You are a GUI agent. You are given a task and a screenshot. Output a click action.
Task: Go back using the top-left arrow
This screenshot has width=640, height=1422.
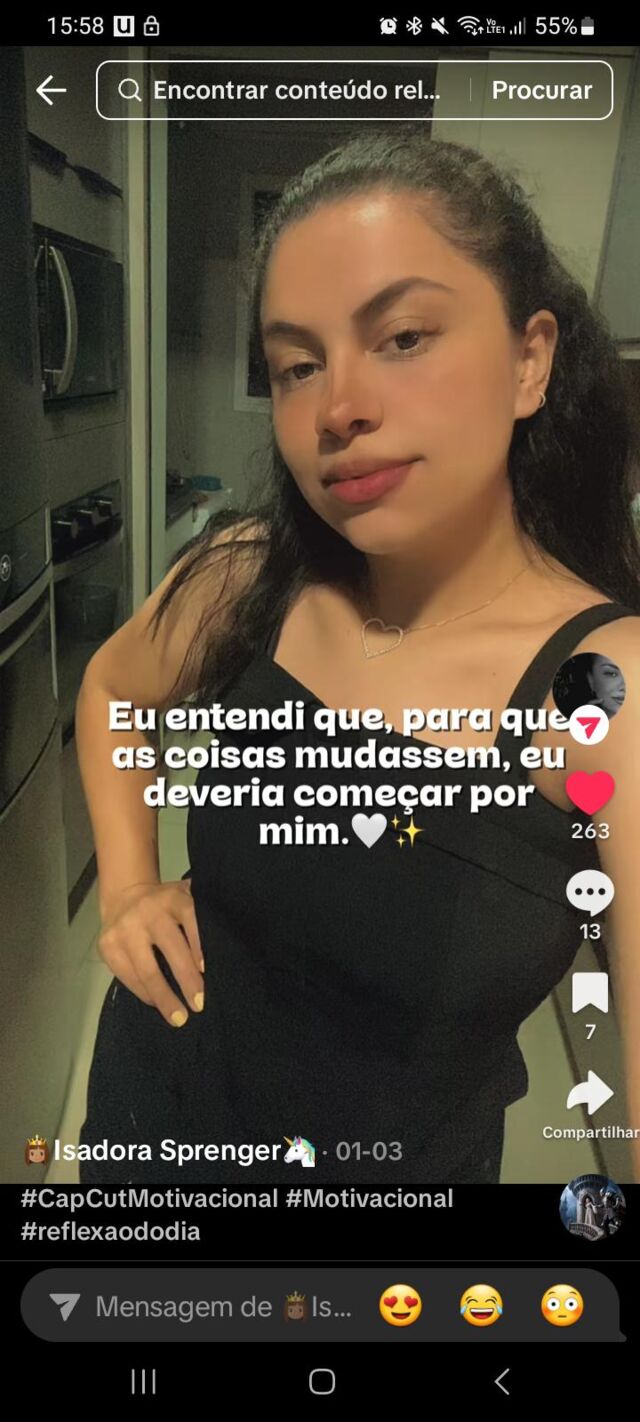pos(50,90)
